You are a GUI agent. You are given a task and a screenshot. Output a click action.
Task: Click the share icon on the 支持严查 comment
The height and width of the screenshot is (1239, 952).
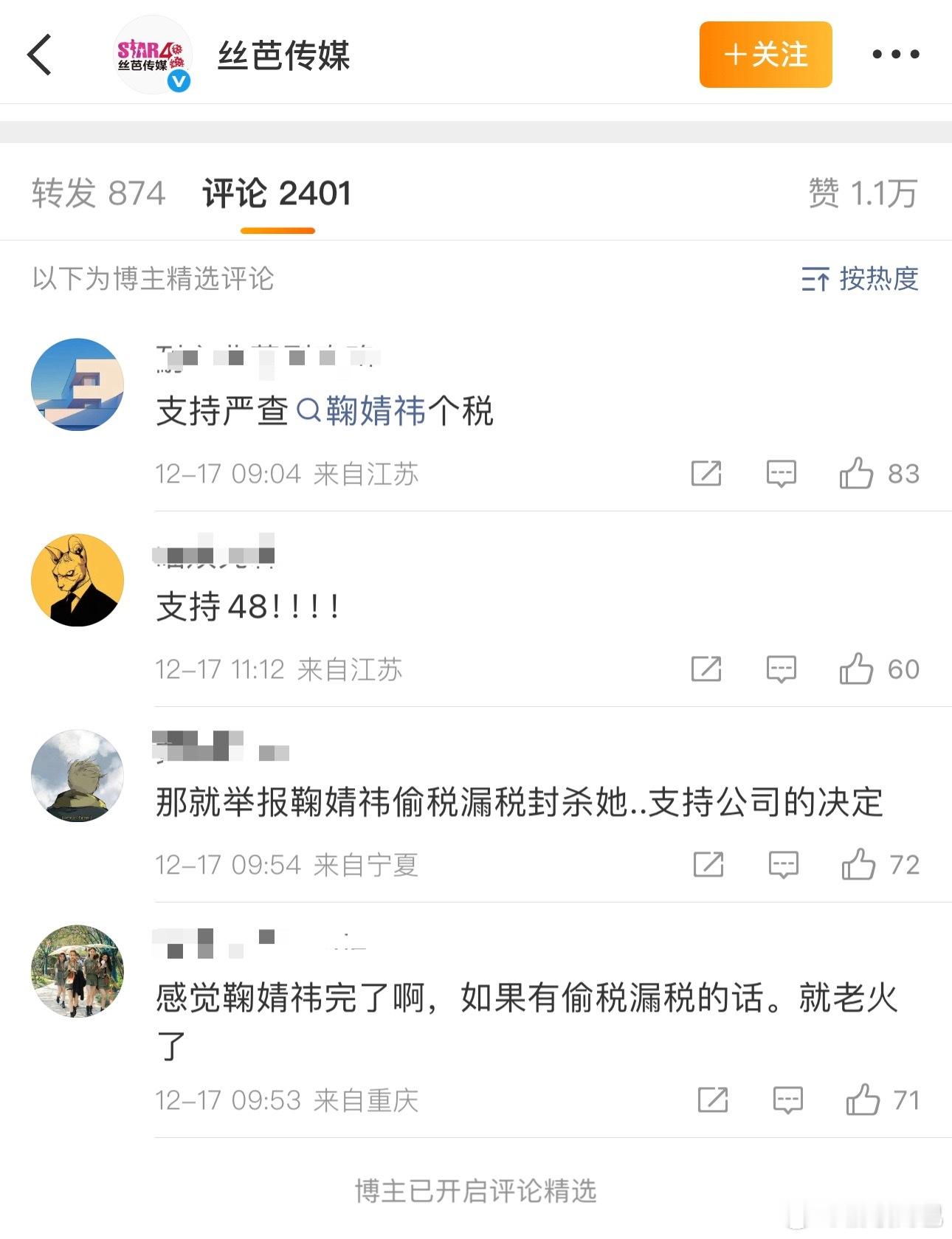[x=707, y=474]
